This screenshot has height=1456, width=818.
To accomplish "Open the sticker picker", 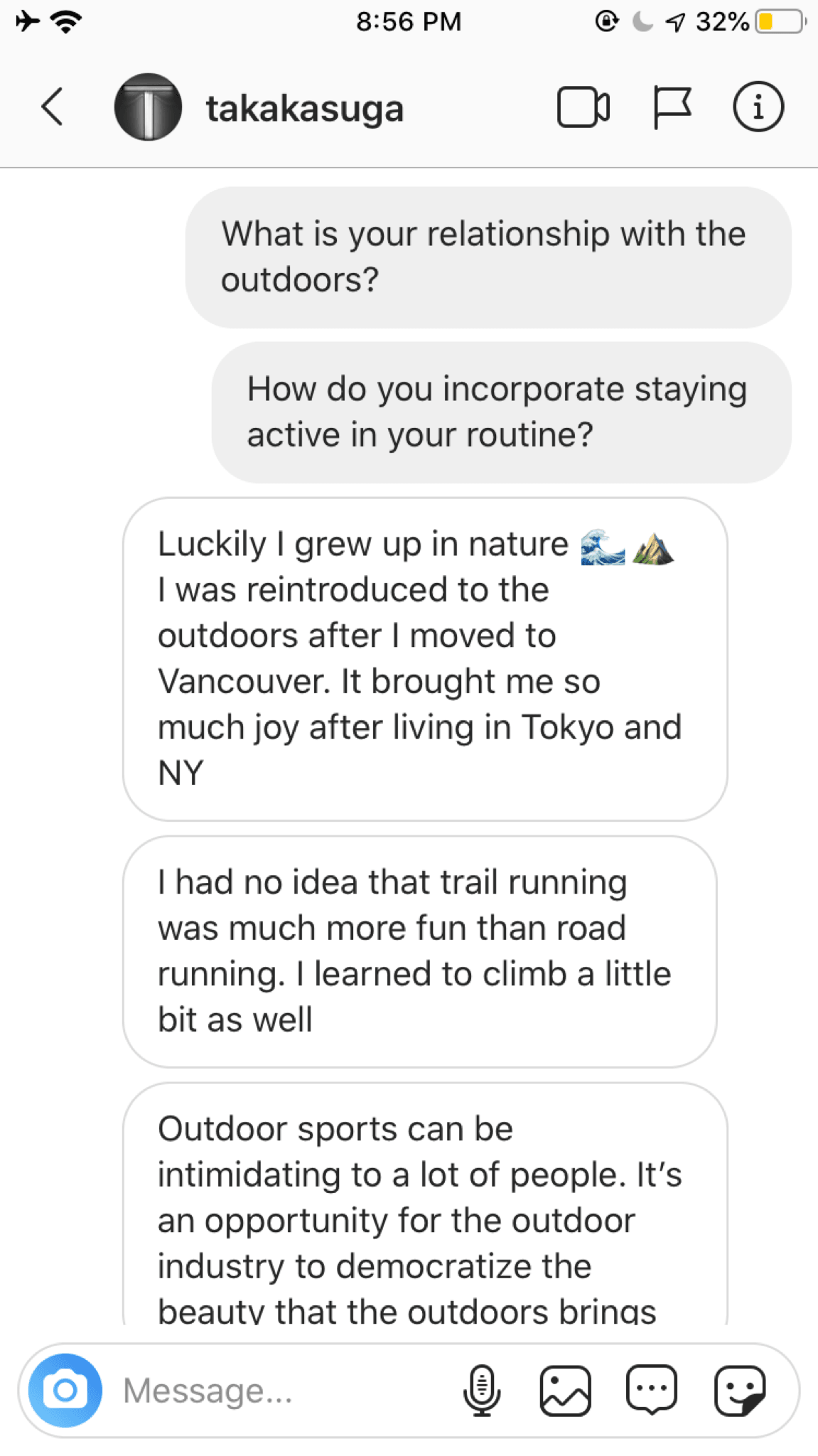I will click(739, 1390).
